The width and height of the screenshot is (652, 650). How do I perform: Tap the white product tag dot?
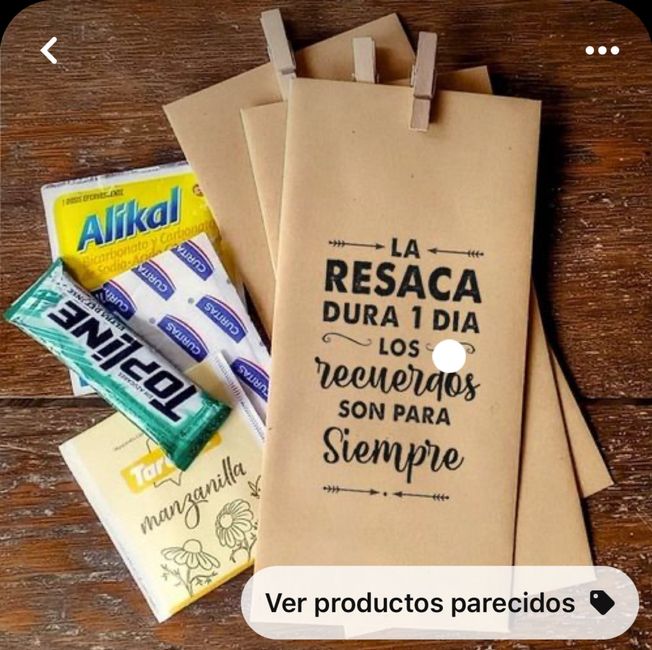click(x=450, y=355)
